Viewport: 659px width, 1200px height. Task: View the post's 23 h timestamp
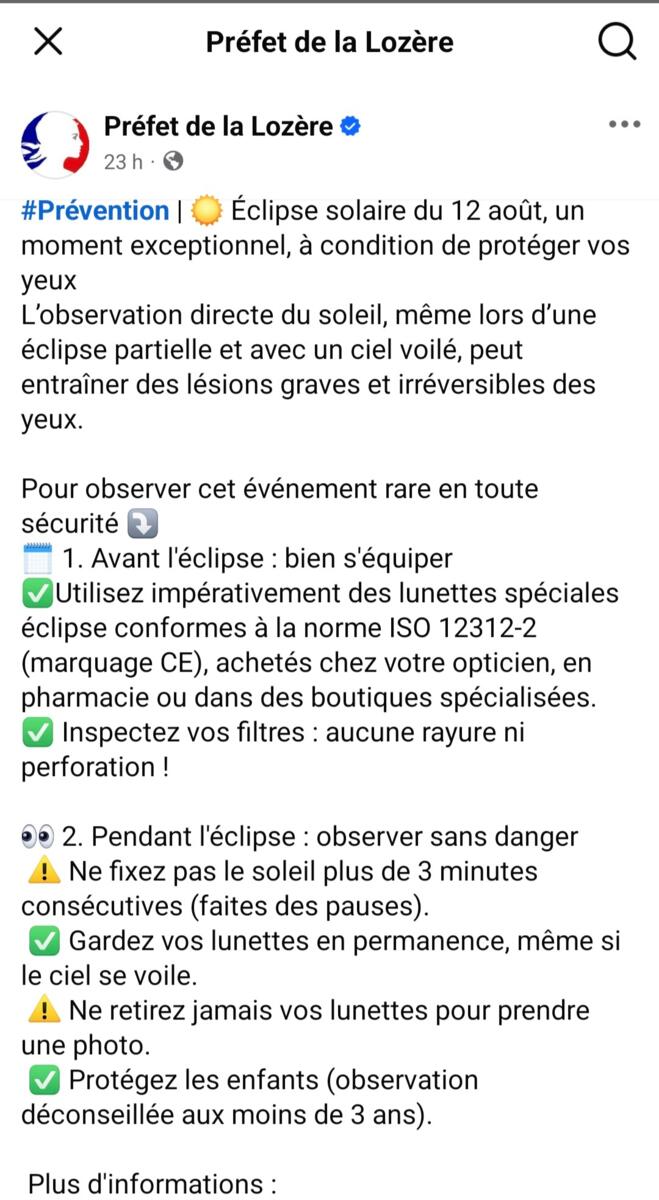pos(122,161)
